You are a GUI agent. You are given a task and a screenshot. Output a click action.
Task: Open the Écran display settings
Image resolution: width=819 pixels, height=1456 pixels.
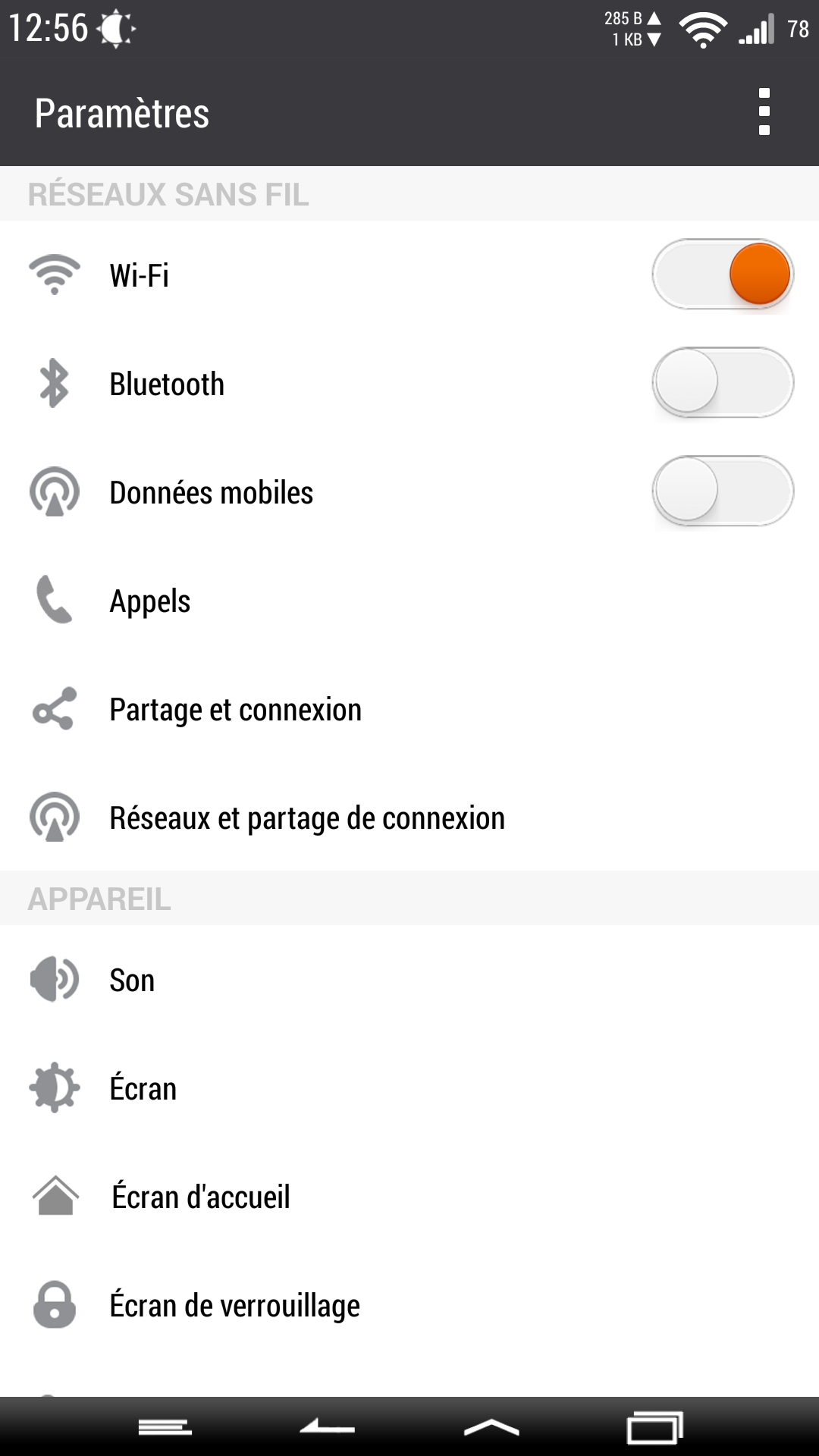click(409, 1087)
